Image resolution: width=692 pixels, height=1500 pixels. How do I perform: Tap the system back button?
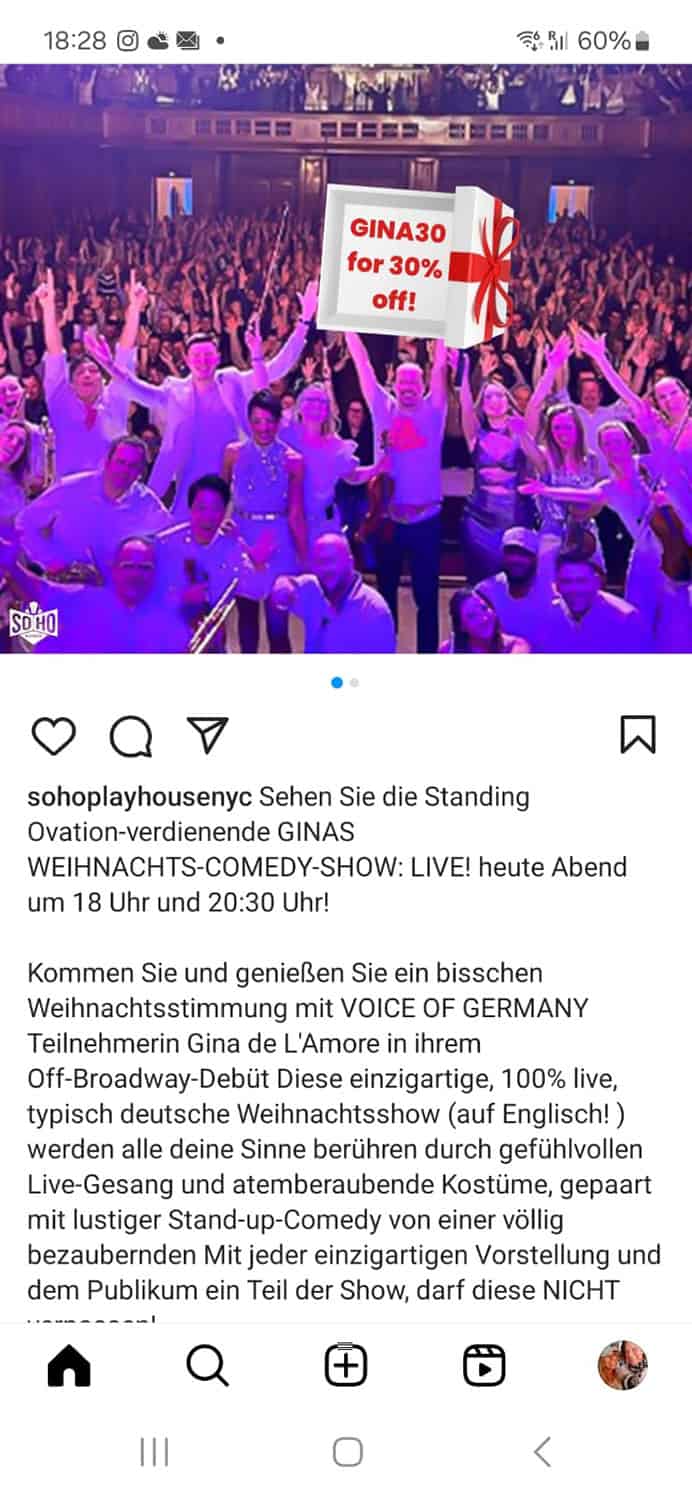point(542,1452)
